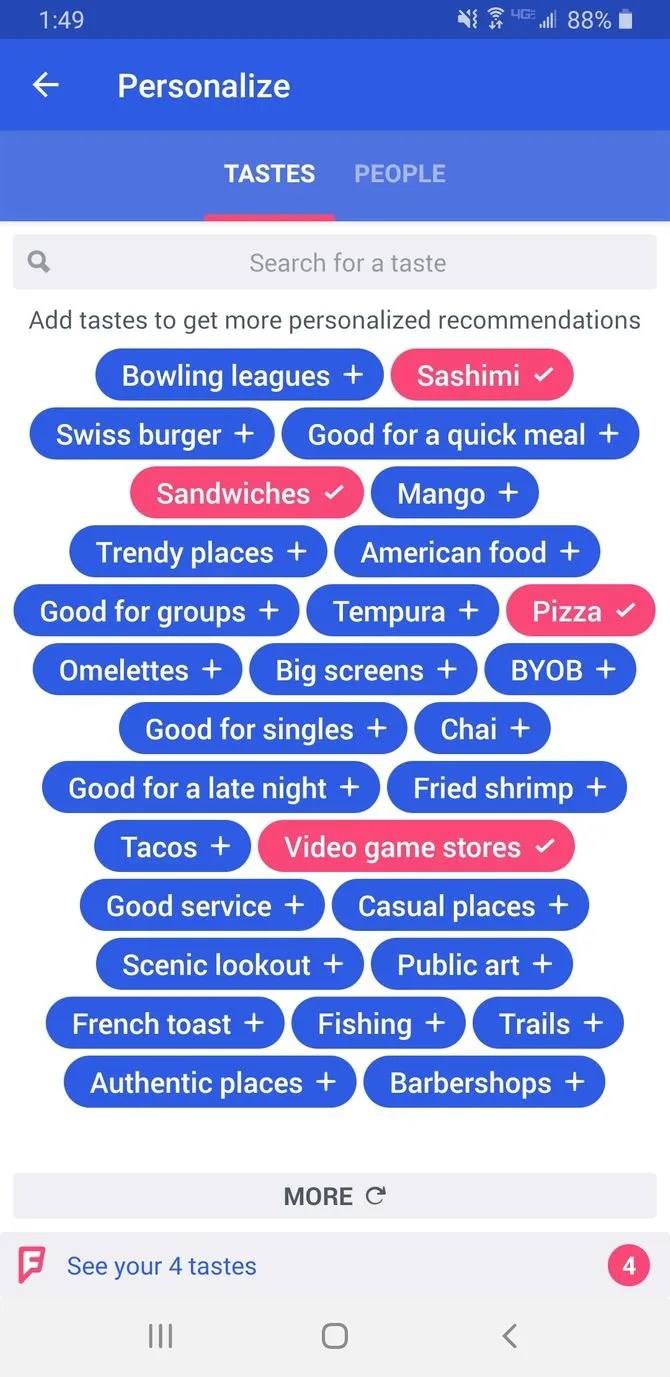The height and width of the screenshot is (1377, 670).
Task: Remove Sashimi from selected tastes
Action: (x=482, y=376)
